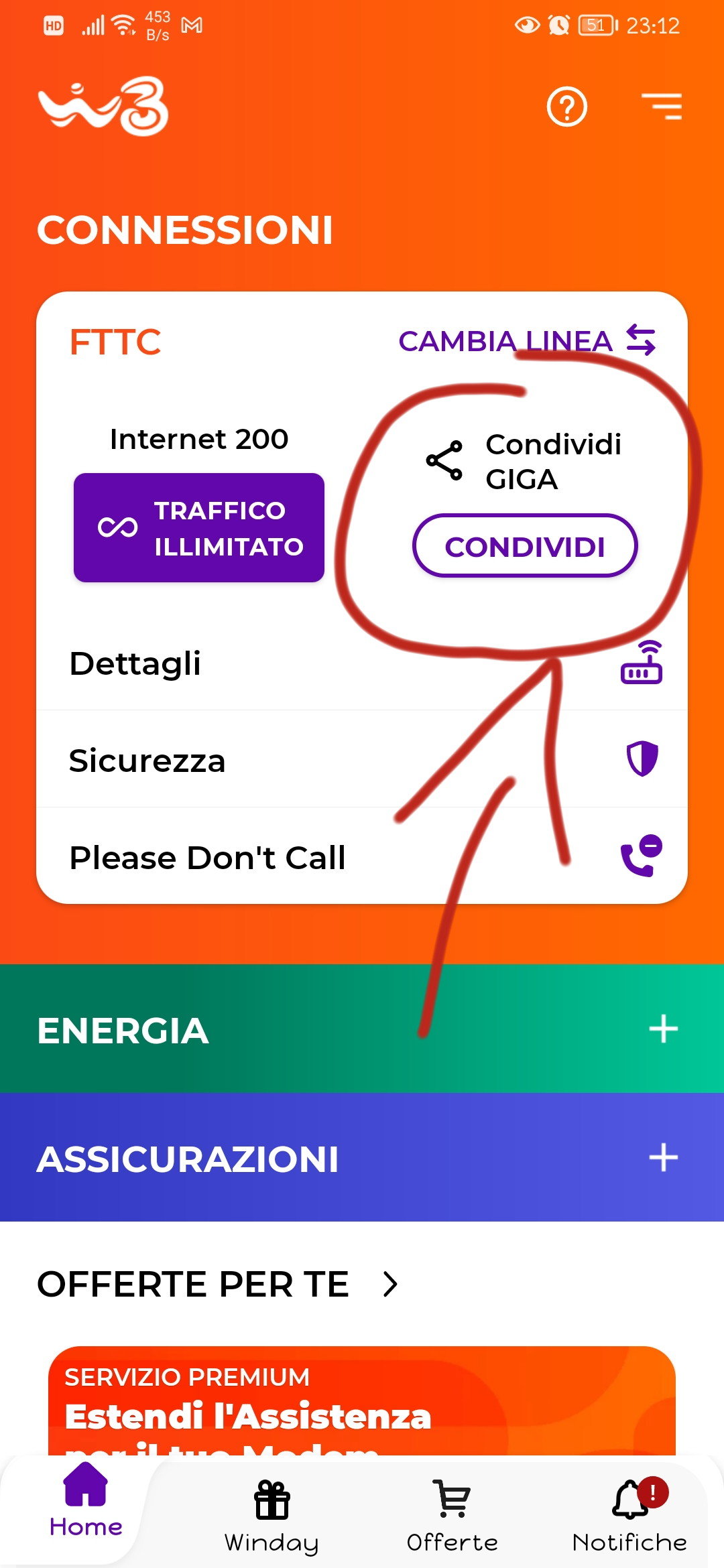Tap the Condividi button to share GIGA
Screen dimensions: 724x1568
[525, 546]
